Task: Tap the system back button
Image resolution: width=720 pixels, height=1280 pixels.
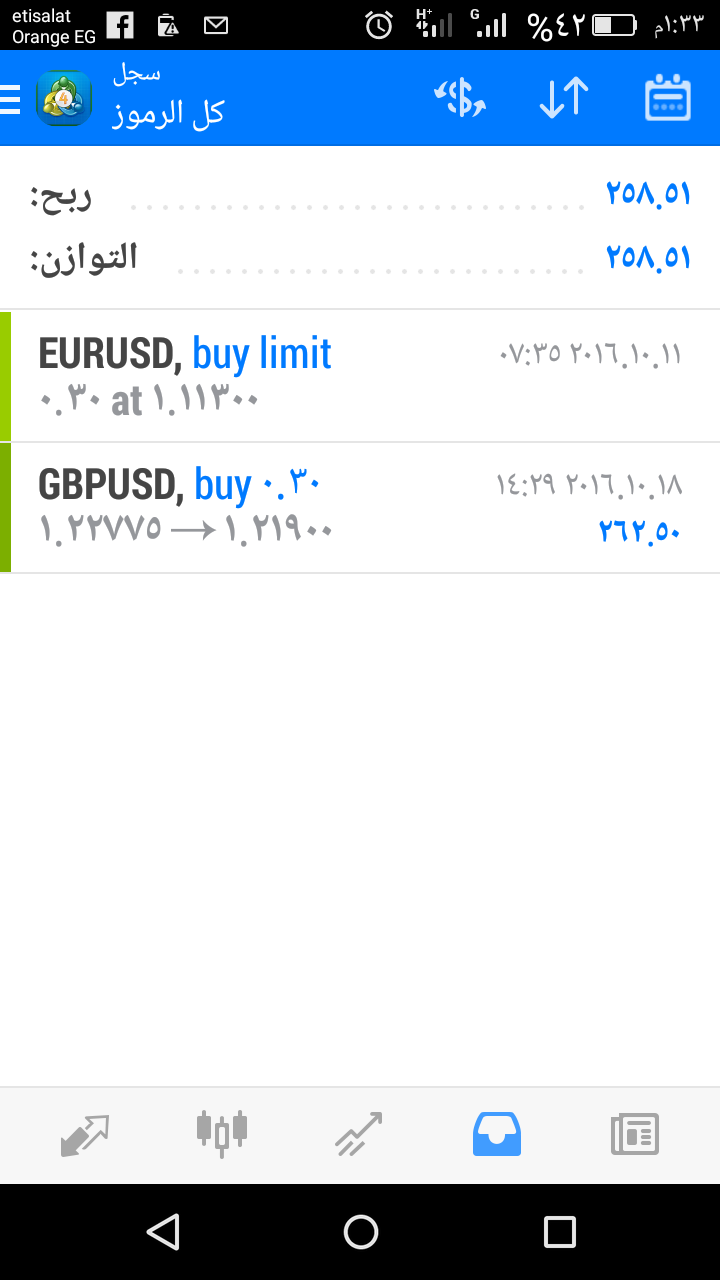Action: [163, 1232]
